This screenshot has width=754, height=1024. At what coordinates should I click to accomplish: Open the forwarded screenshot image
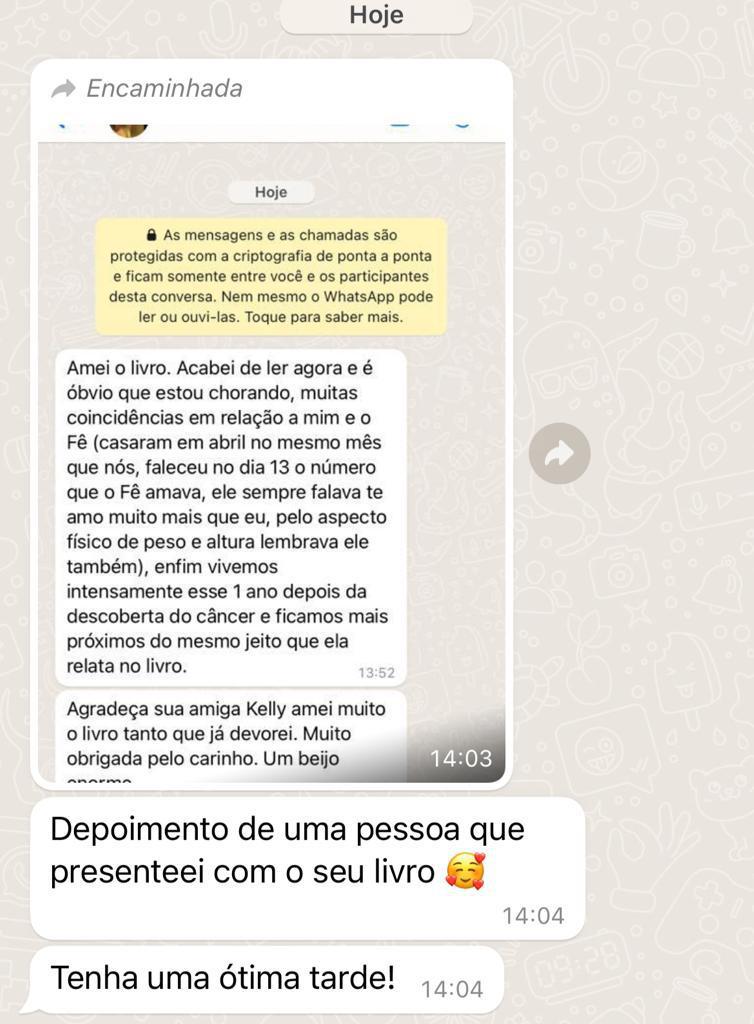(271, 450)
